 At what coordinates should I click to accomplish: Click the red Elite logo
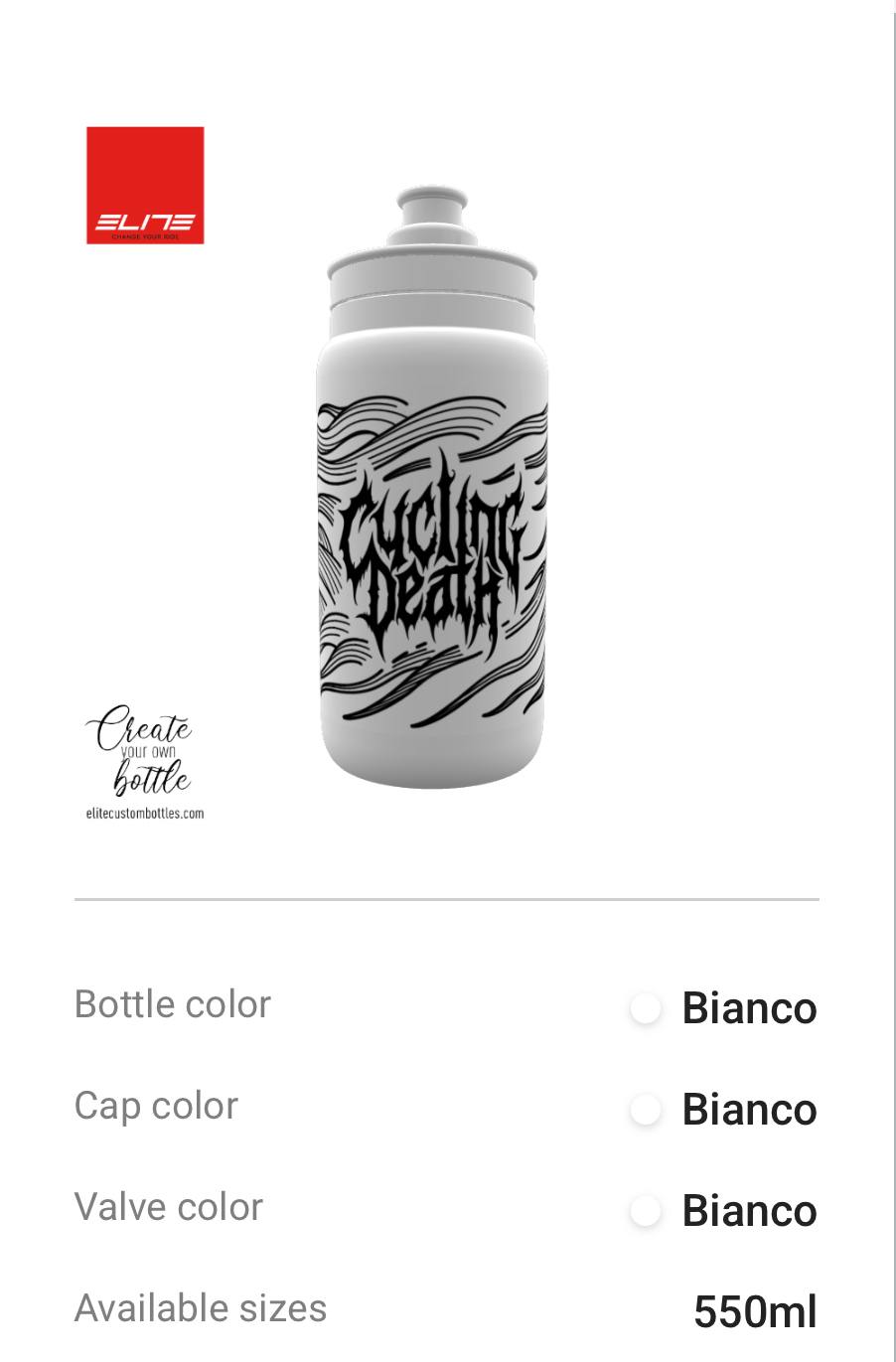pos(145,185)
